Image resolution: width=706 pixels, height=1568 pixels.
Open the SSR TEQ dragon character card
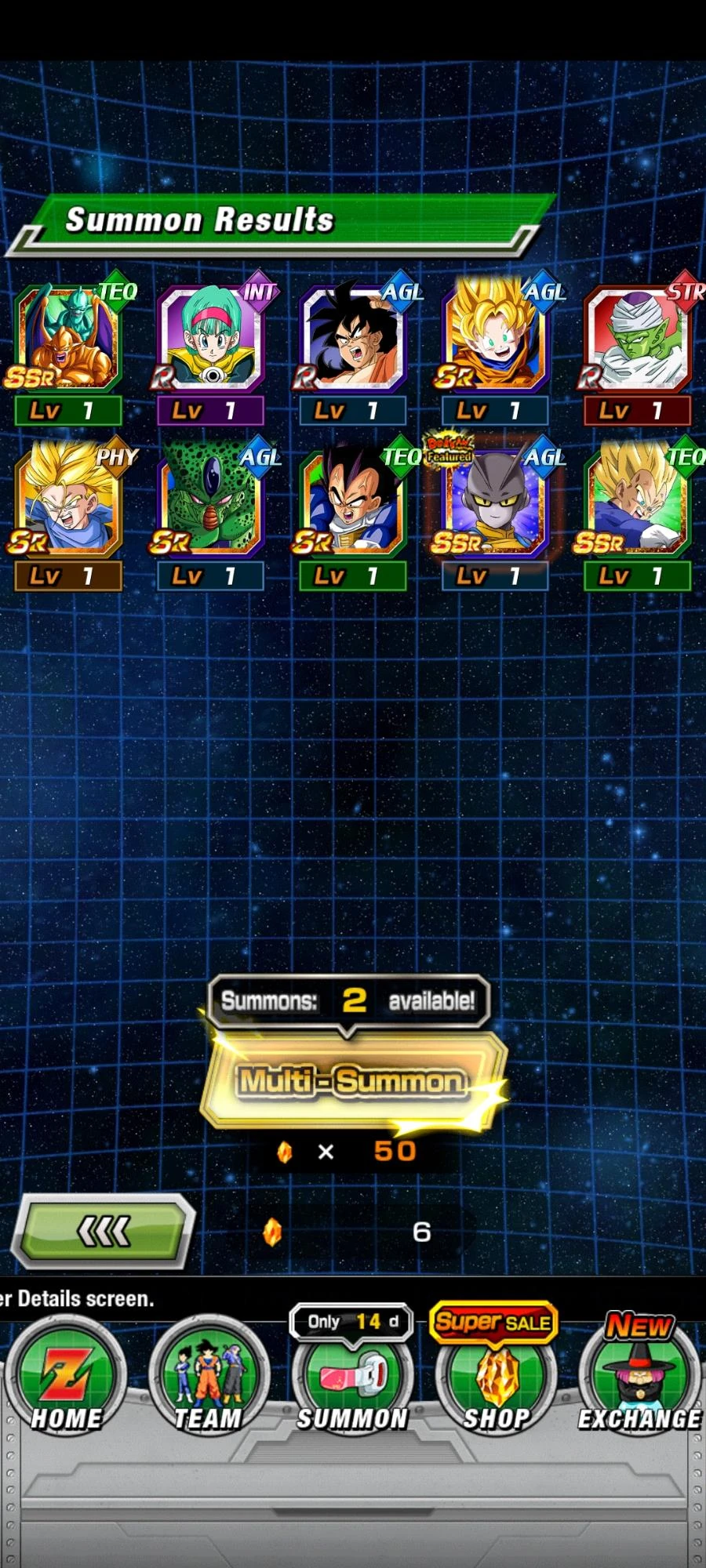coord(68,339)
